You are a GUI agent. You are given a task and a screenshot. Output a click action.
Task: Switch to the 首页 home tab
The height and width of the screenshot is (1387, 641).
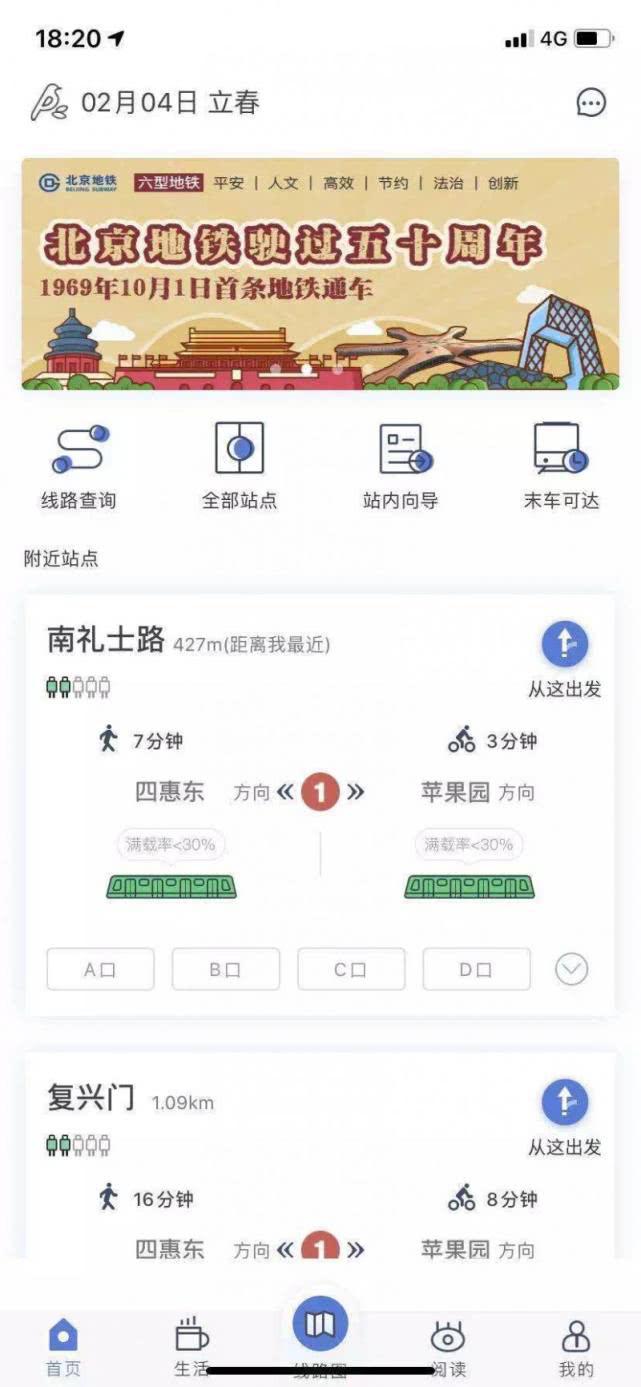tap(63, 1345)
